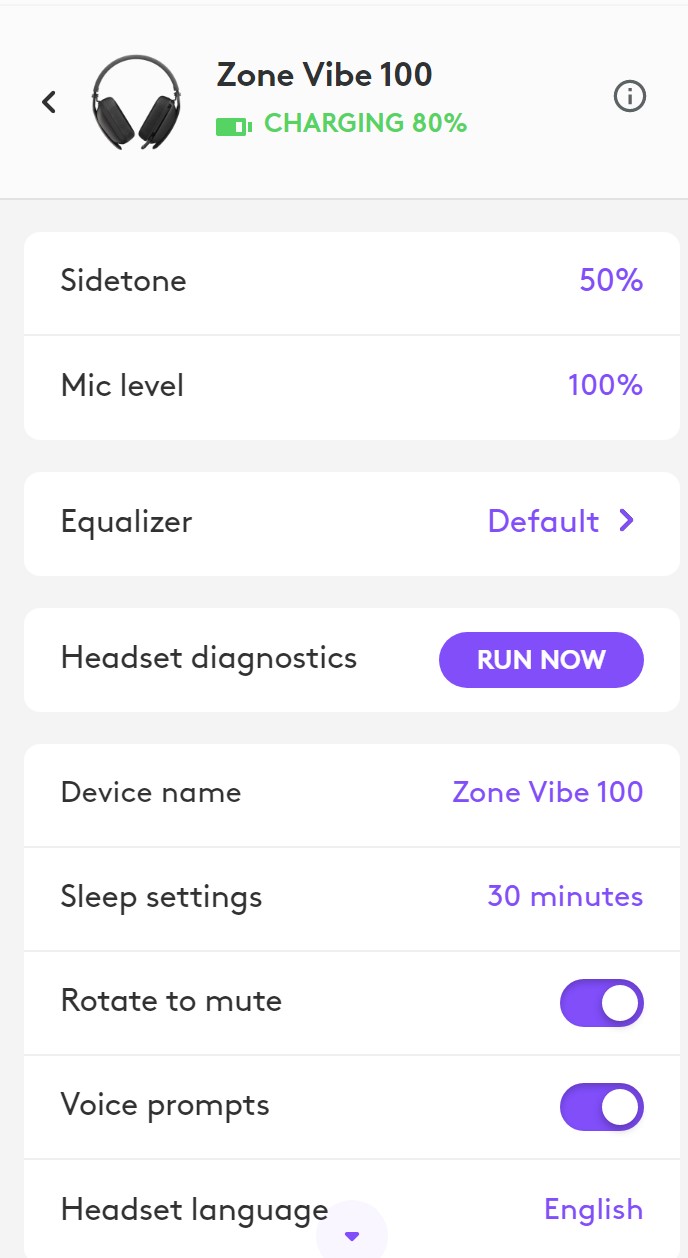
Task: Change the Mic level setting
Action: click(604, 386)
